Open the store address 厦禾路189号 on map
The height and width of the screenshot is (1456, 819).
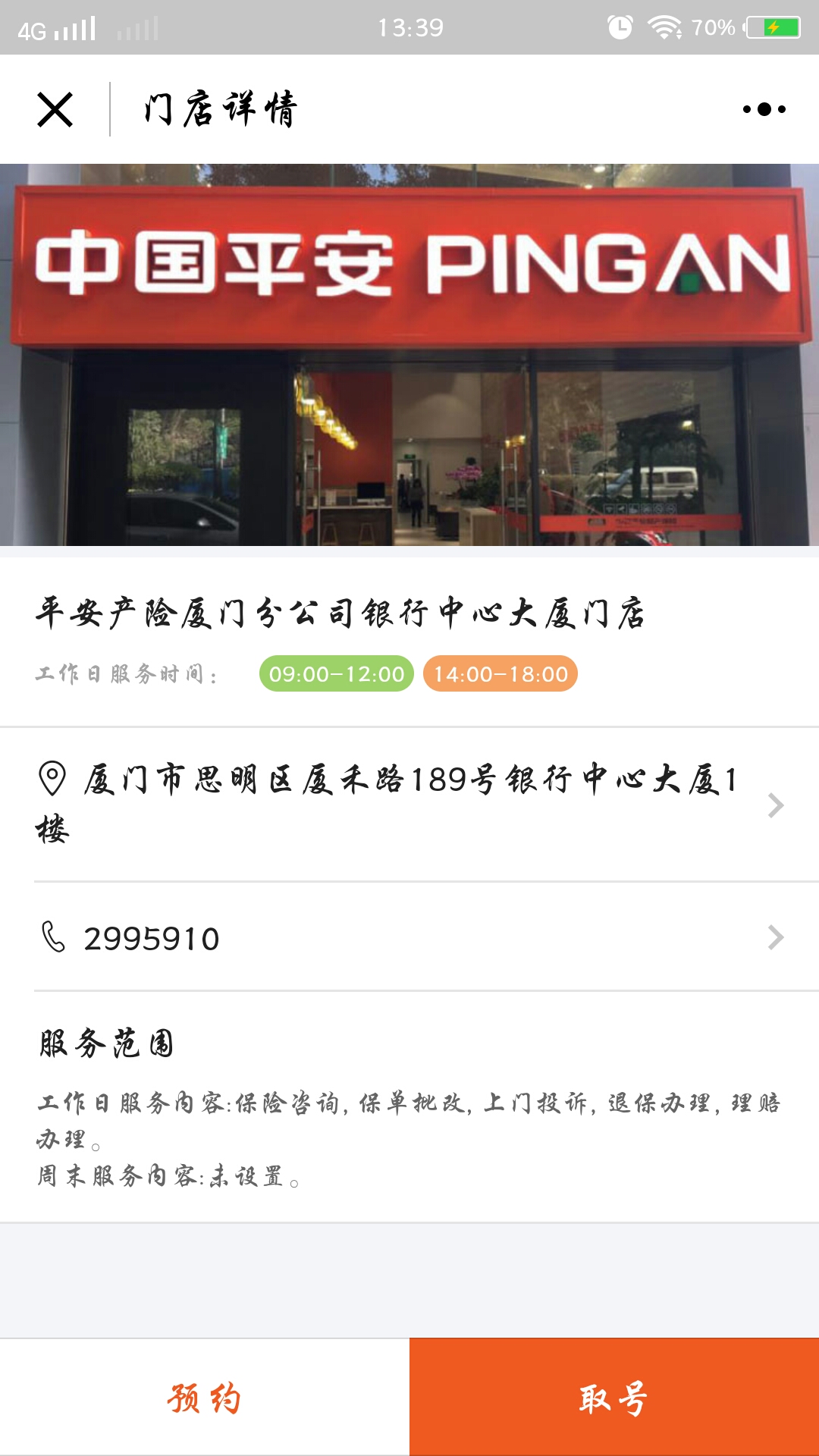point(409,805)
